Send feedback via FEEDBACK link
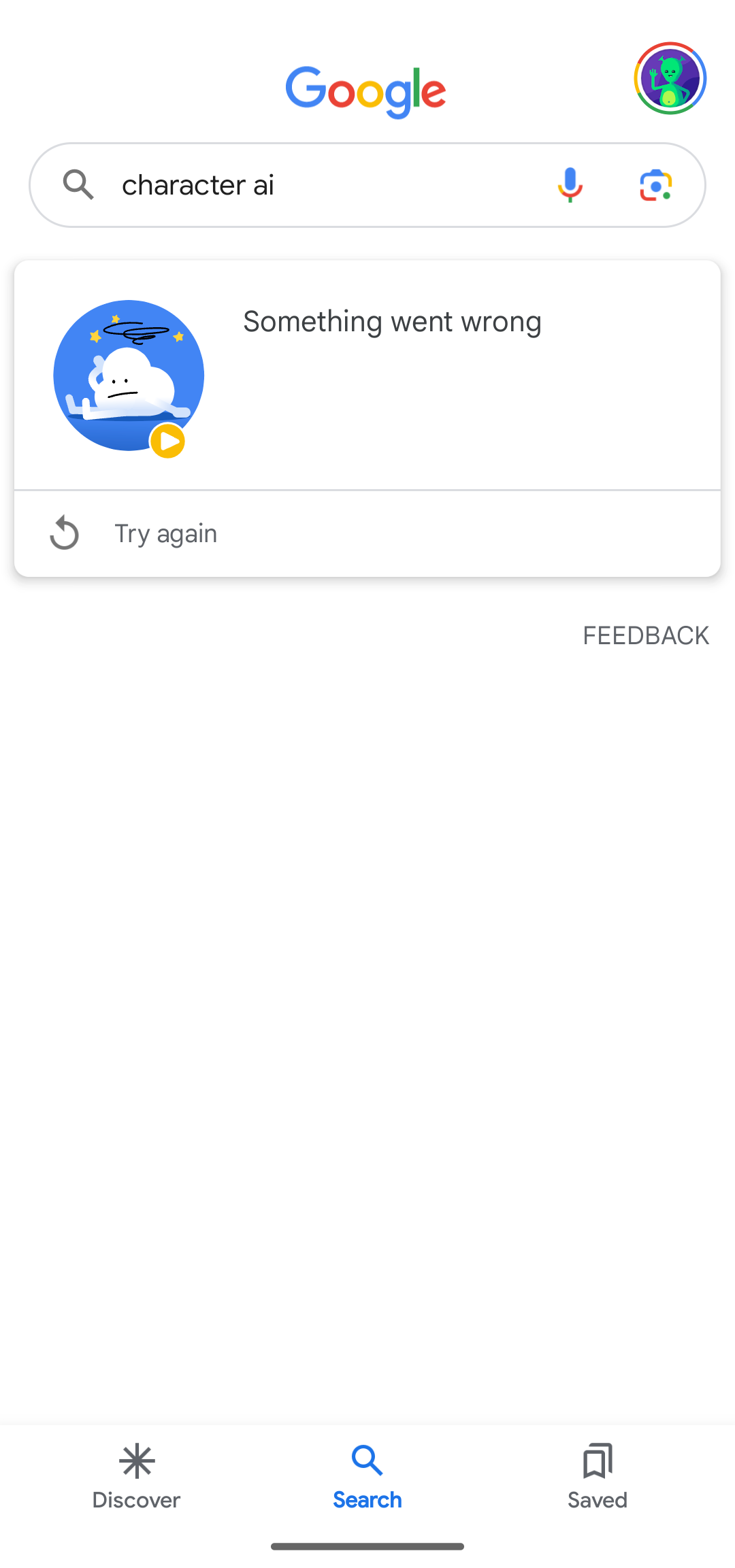 (645, 636)
